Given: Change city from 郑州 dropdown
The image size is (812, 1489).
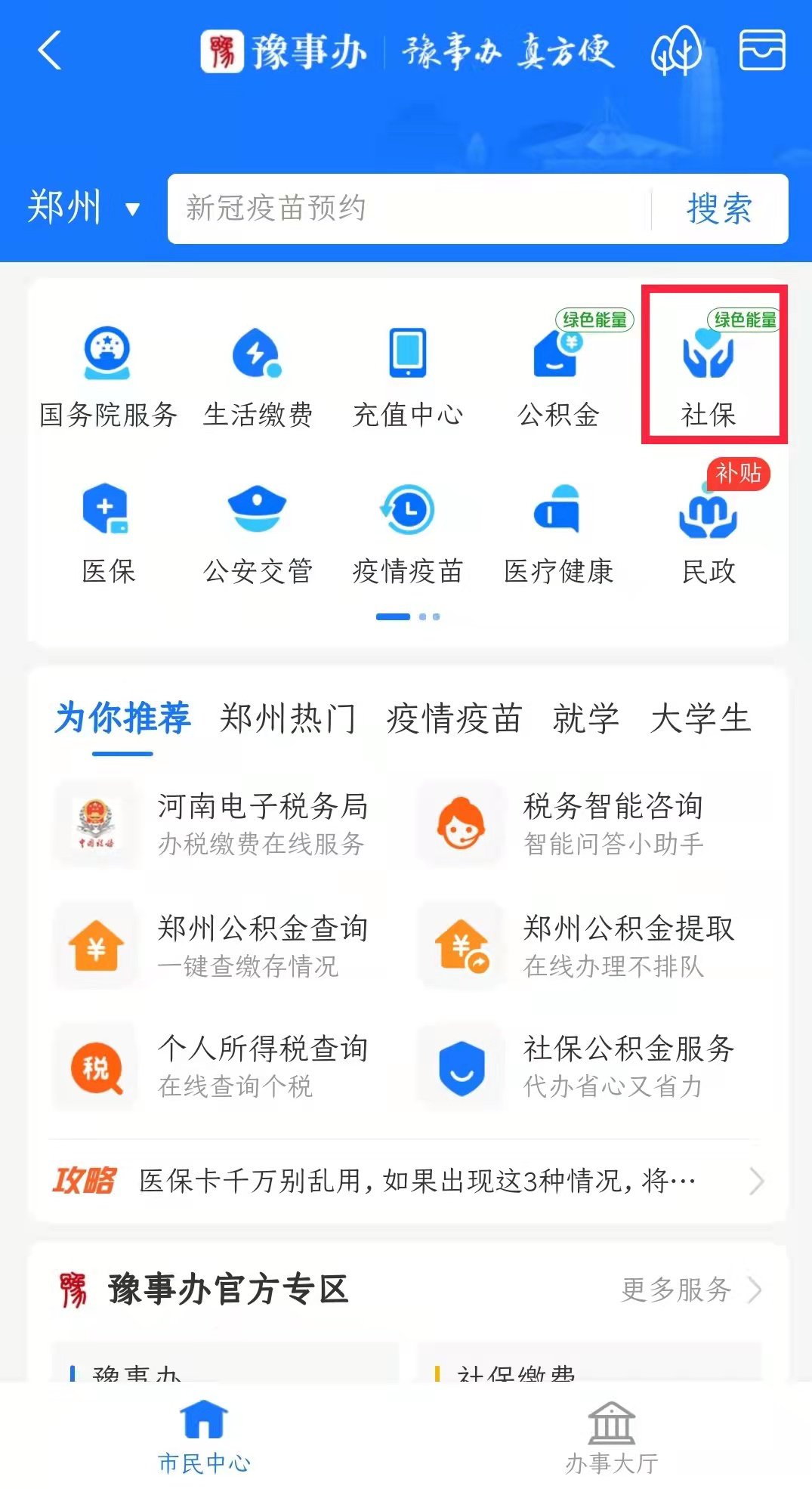Looking at the screenshot, I should [x=83, y=208].
